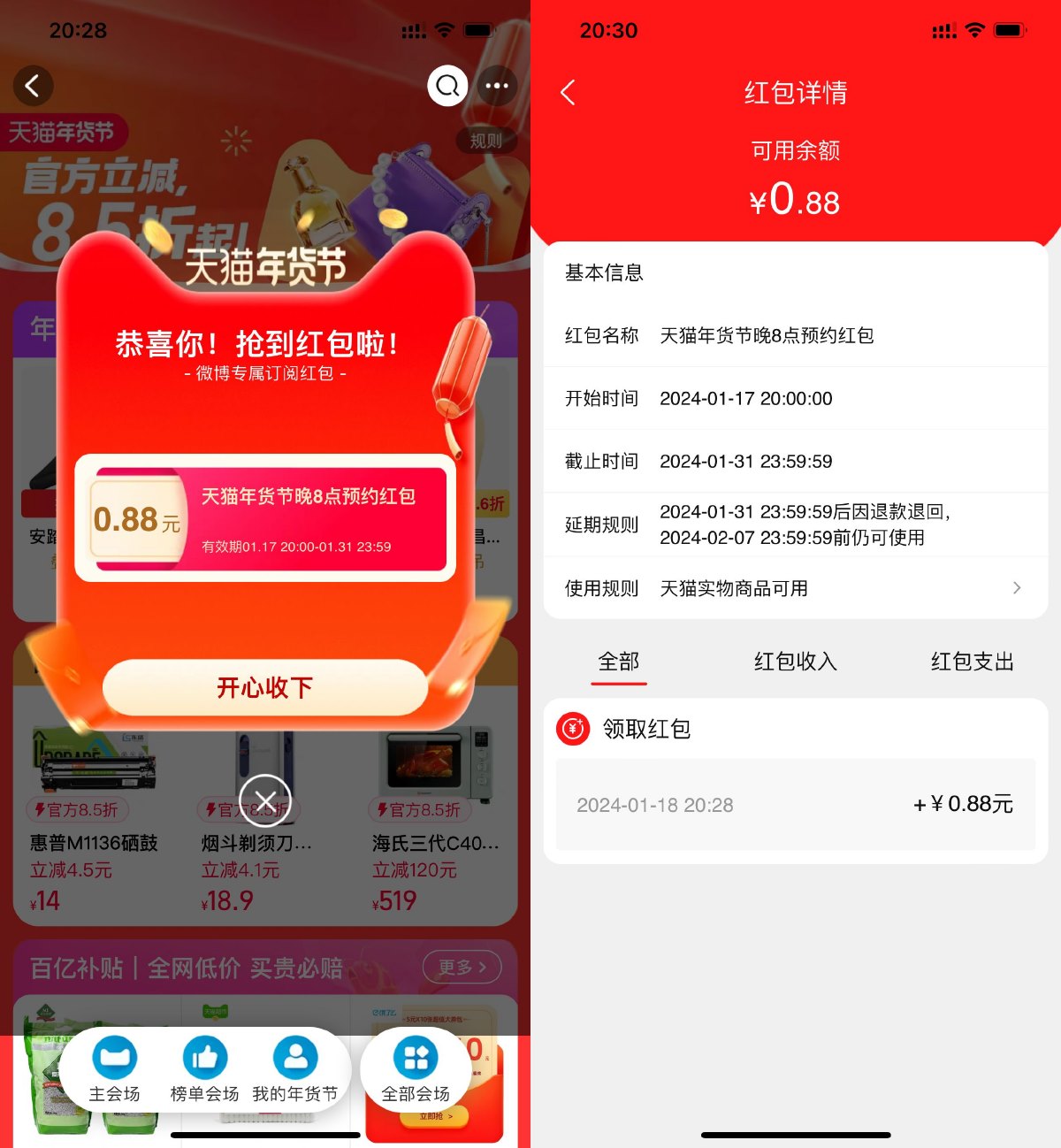Tap the red 领取红包 coin icon
Image resolution: width=1061 pixels, height=1148 pixels.
[572, 730]
